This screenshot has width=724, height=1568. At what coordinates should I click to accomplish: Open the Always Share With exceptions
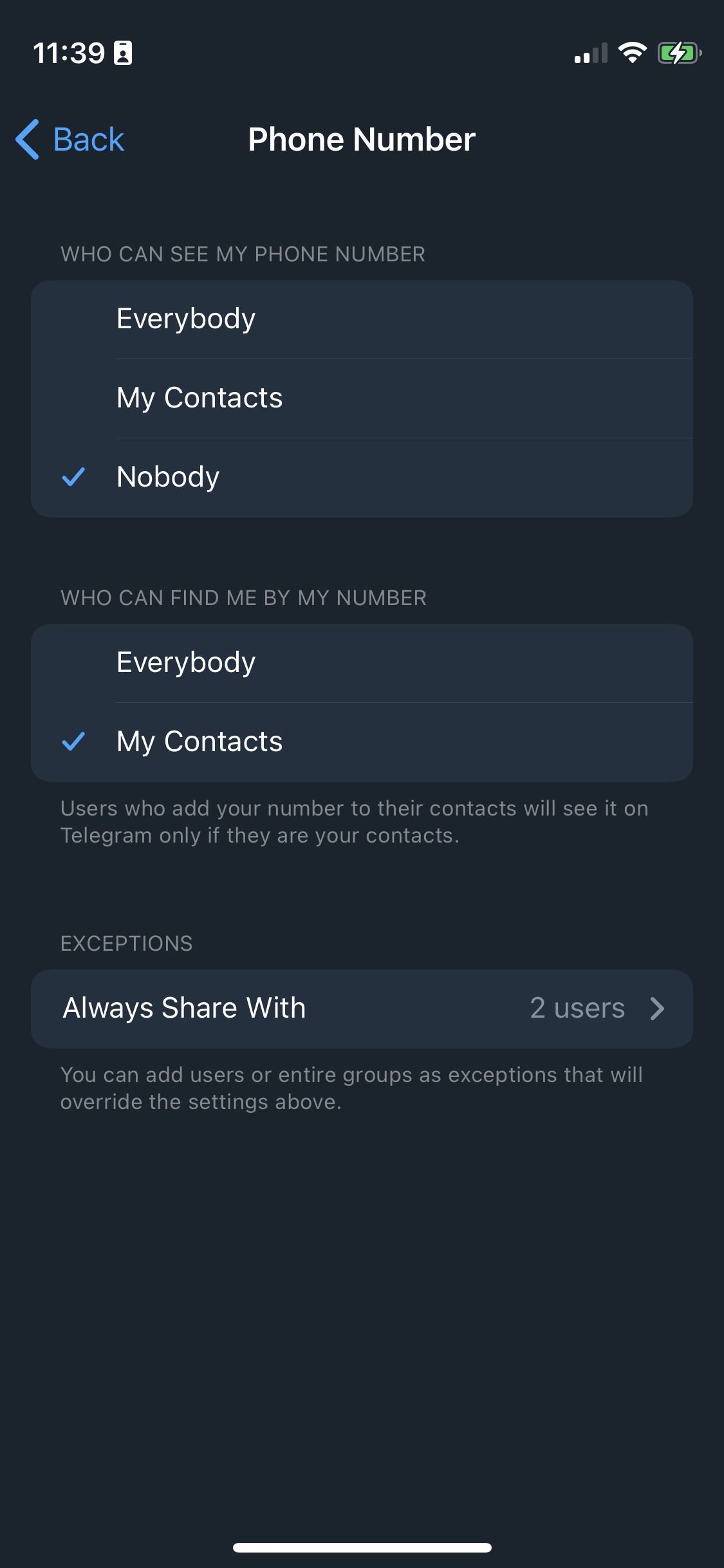(362, 1009)
